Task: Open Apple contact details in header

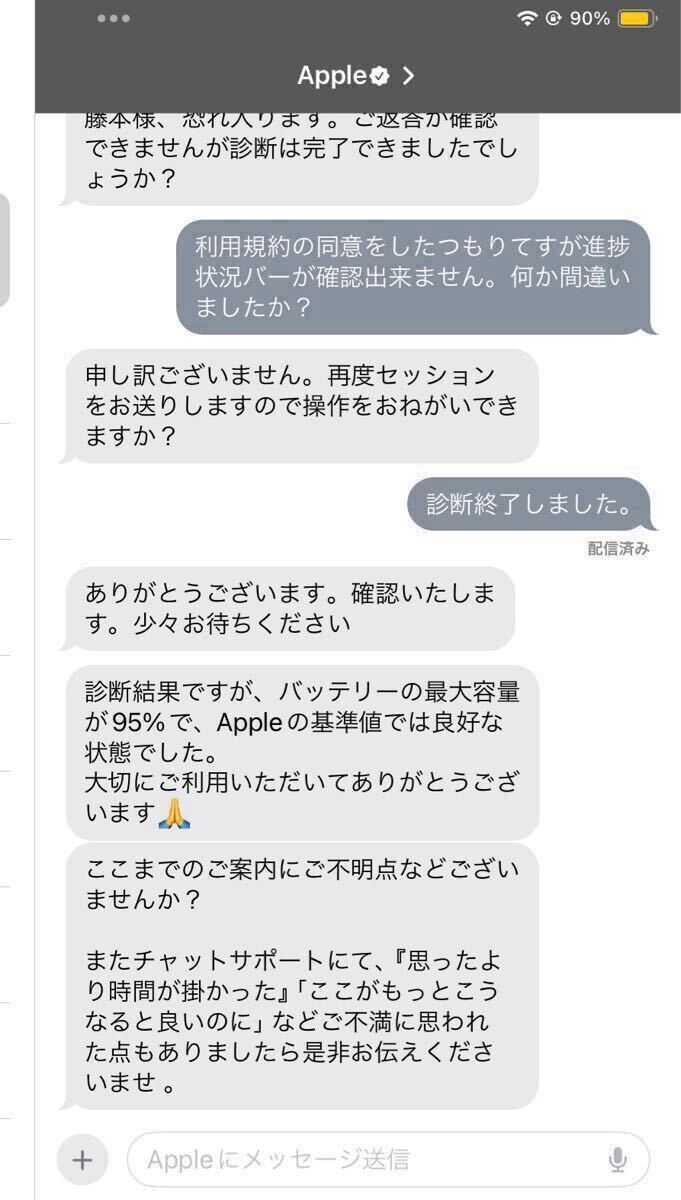Action: coord(355,75)
